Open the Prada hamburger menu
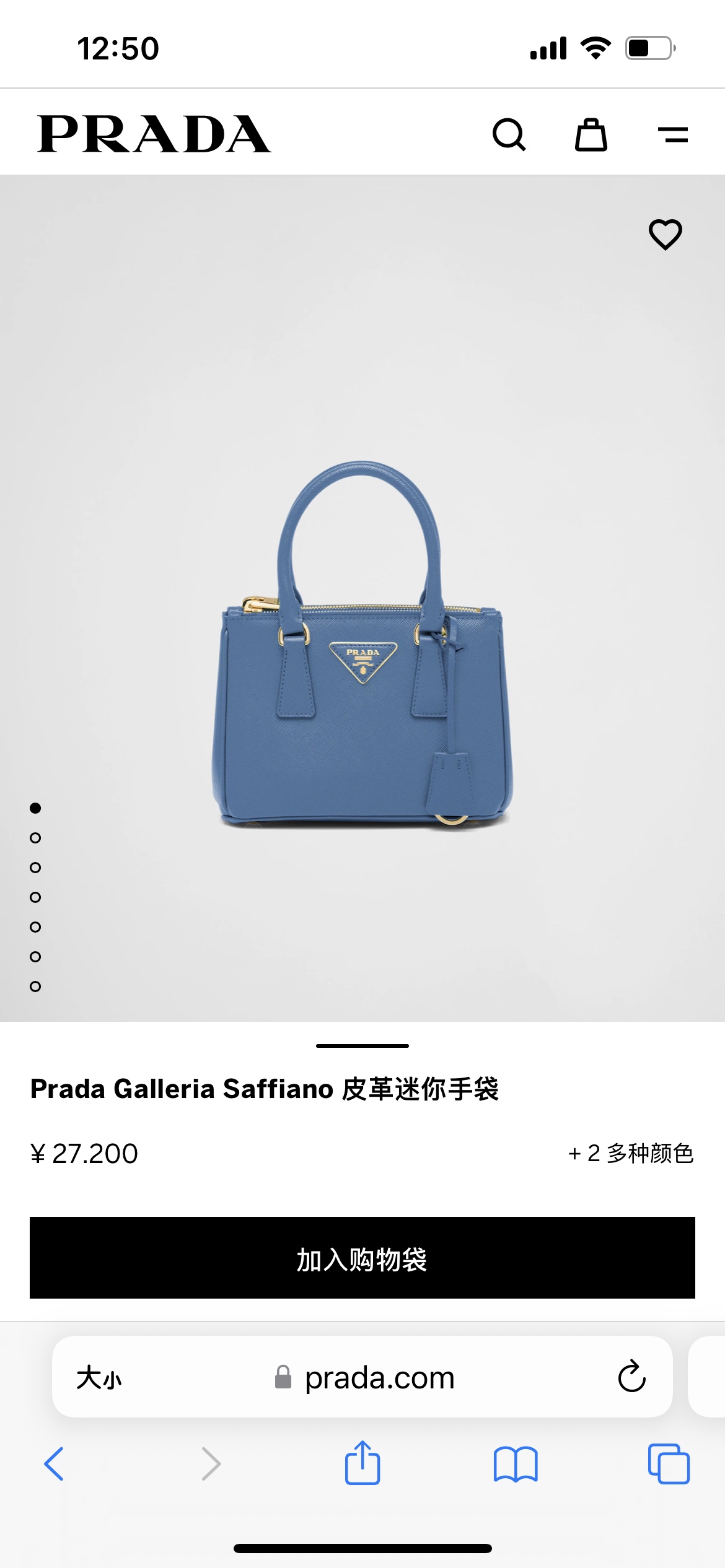725x1568 pixels. pos(673,134)
